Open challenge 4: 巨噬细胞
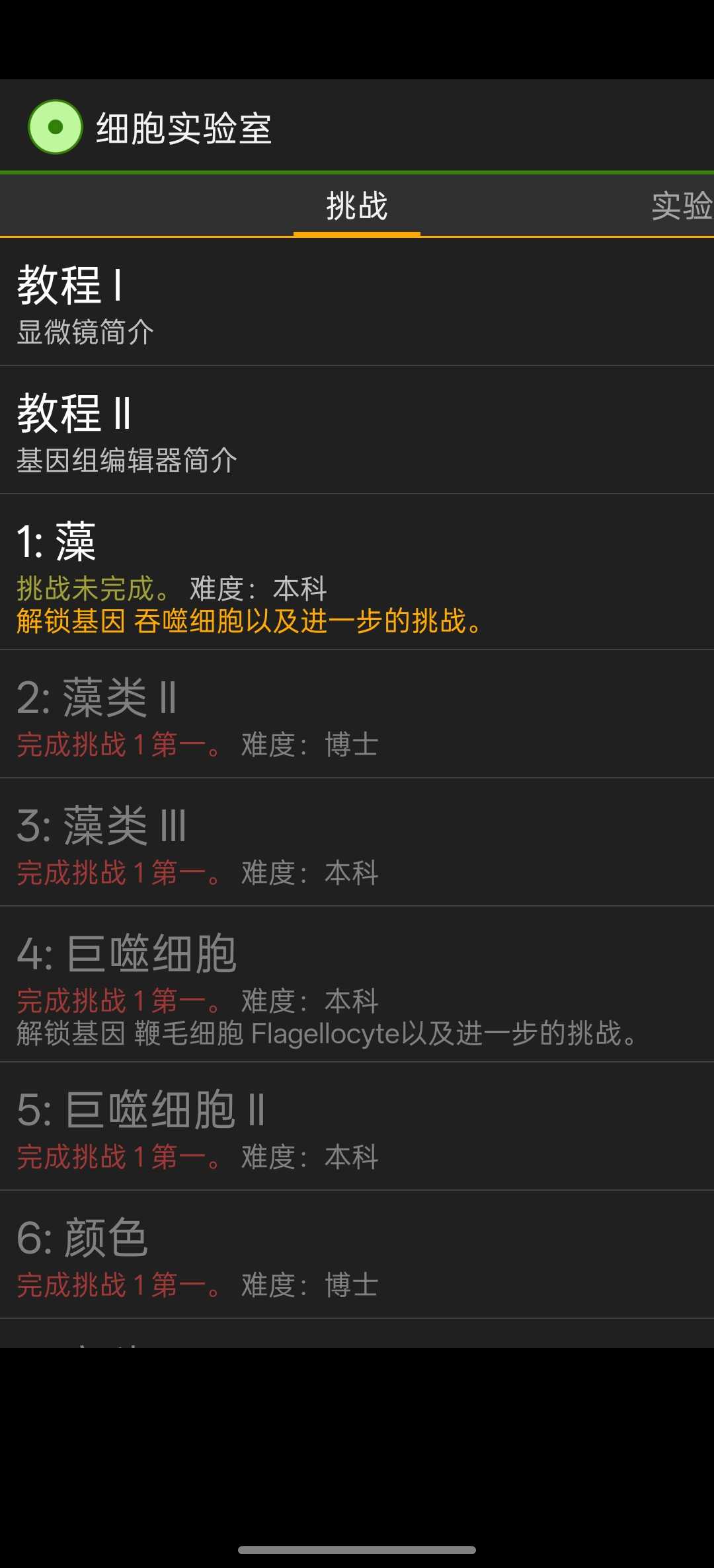Image resolution: width=714 pixels, height=1568 pixels. click(x=357, y=985)
